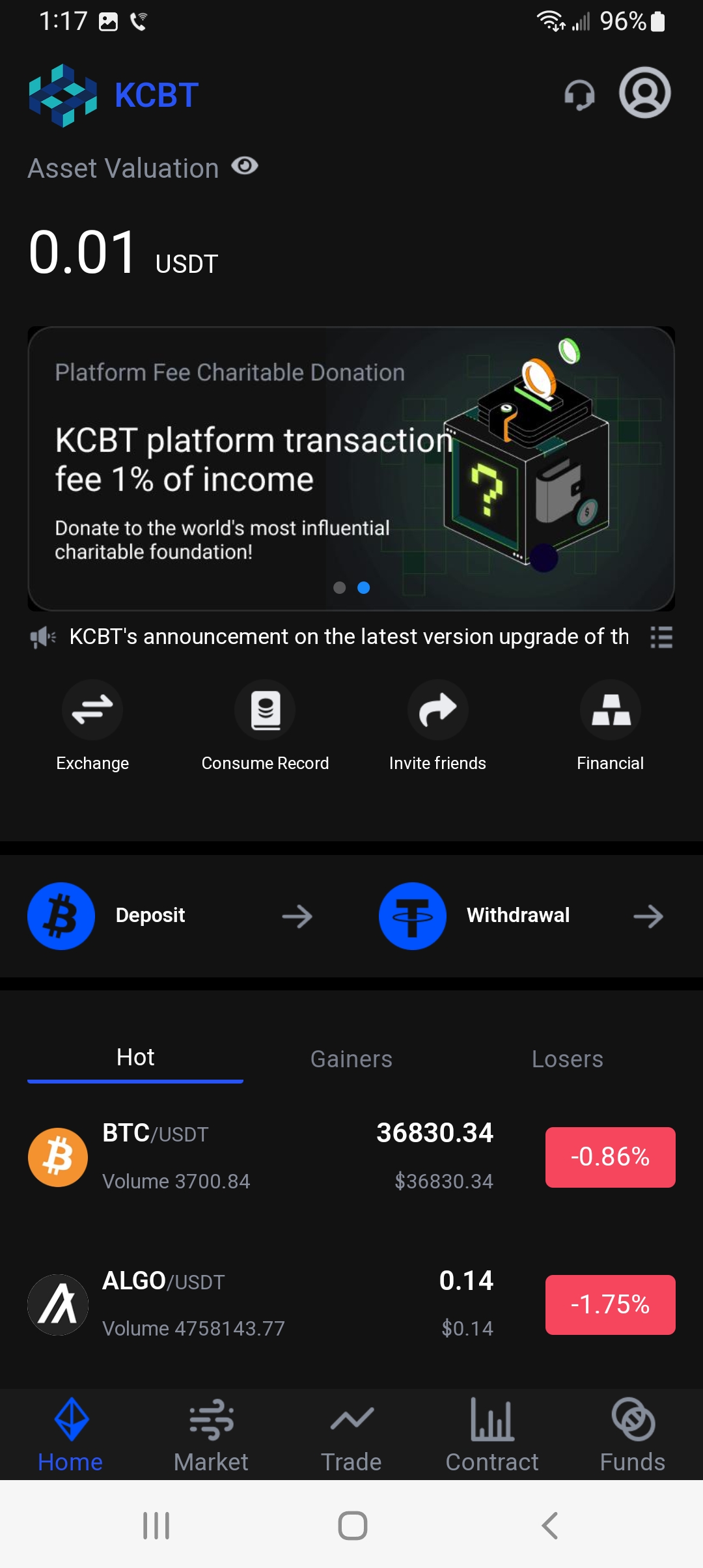Switch to the Losers tab

567,1059
